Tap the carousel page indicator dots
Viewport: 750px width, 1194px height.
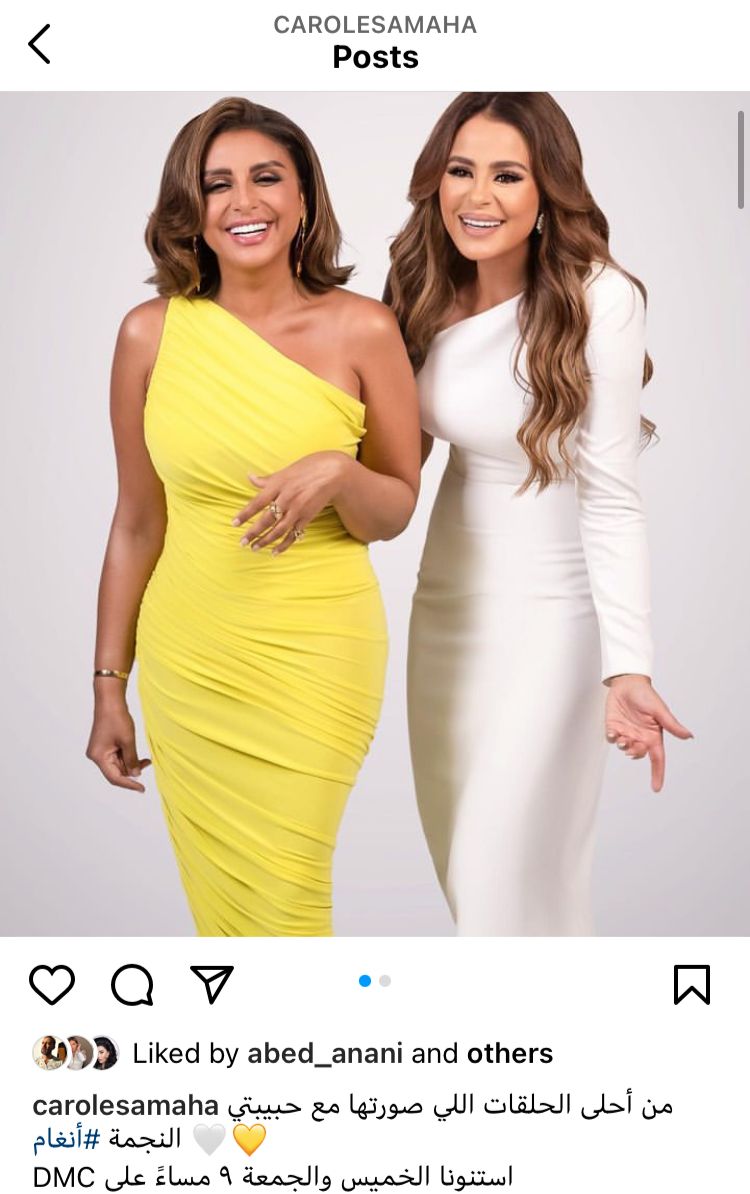(375, 981)
